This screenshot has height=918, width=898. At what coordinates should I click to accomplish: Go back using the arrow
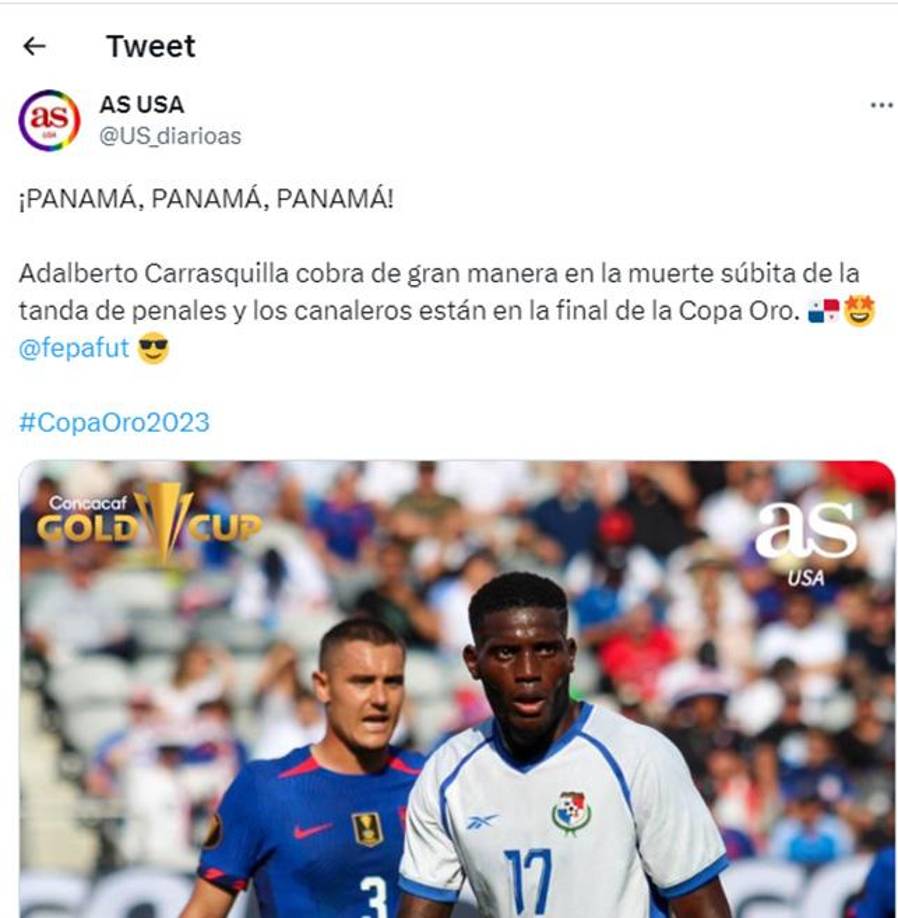point(34,46)
